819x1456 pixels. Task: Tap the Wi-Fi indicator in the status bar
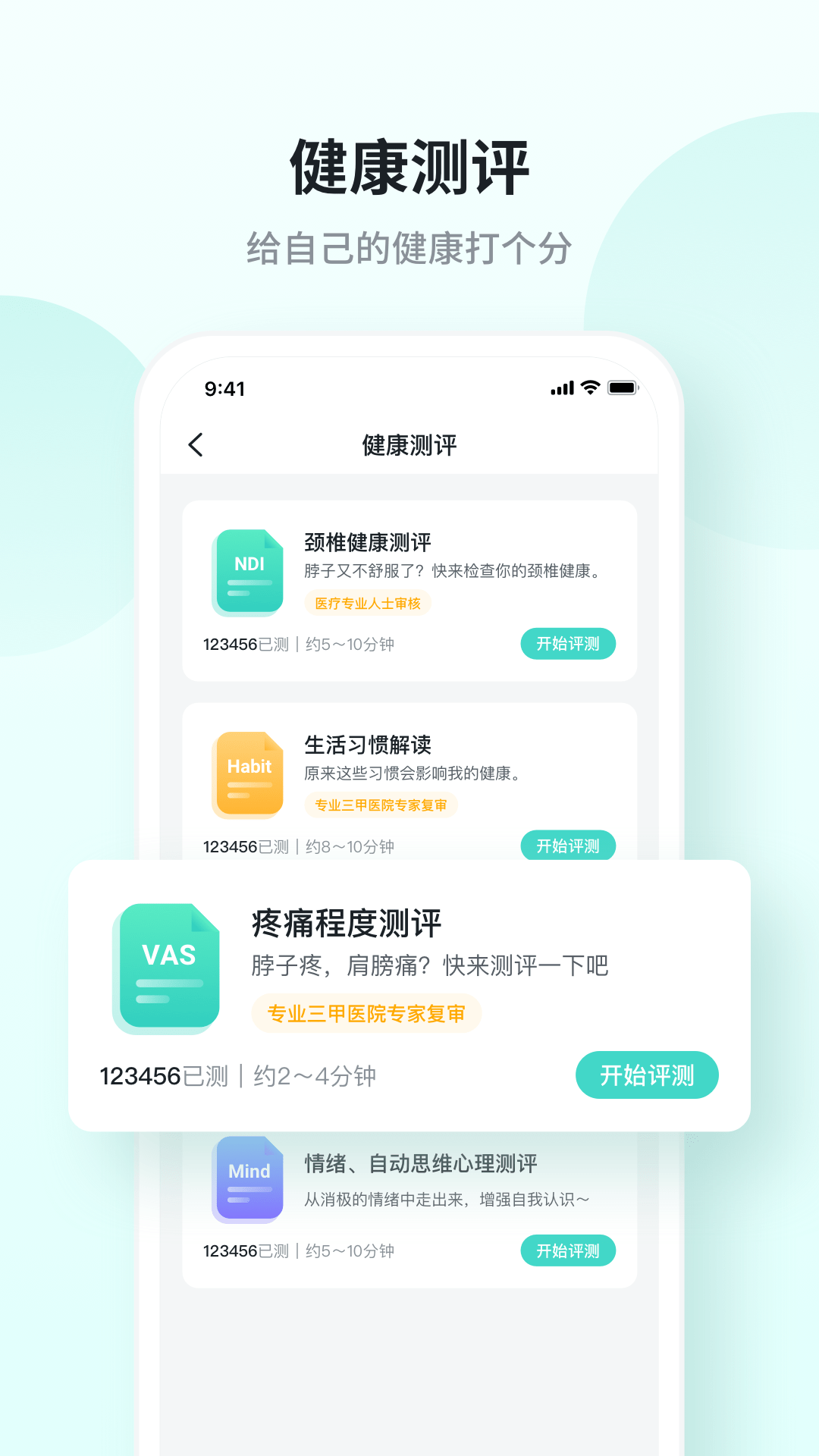pyautogui.click(x=590, y=388)
